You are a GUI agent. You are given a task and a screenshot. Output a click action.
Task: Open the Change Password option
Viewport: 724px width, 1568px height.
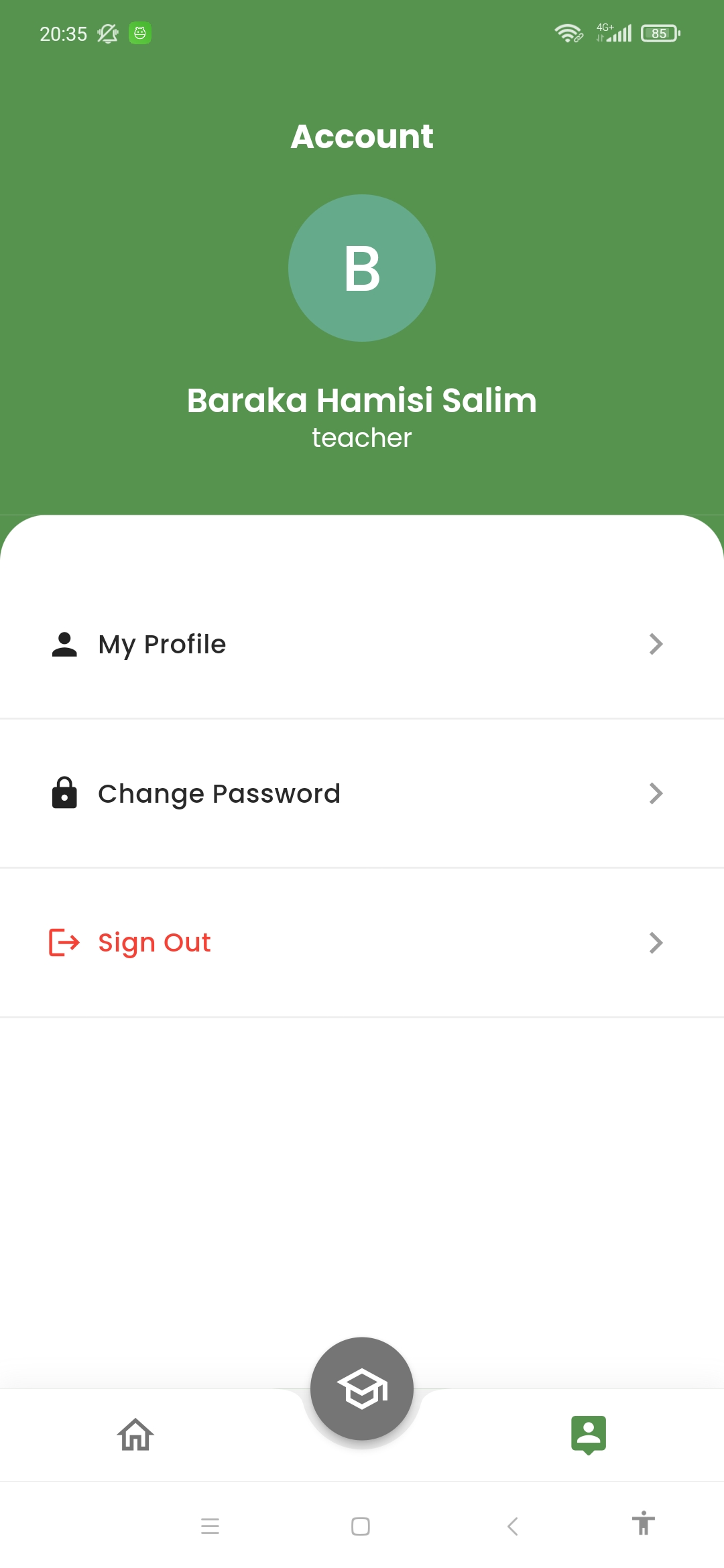362,793
